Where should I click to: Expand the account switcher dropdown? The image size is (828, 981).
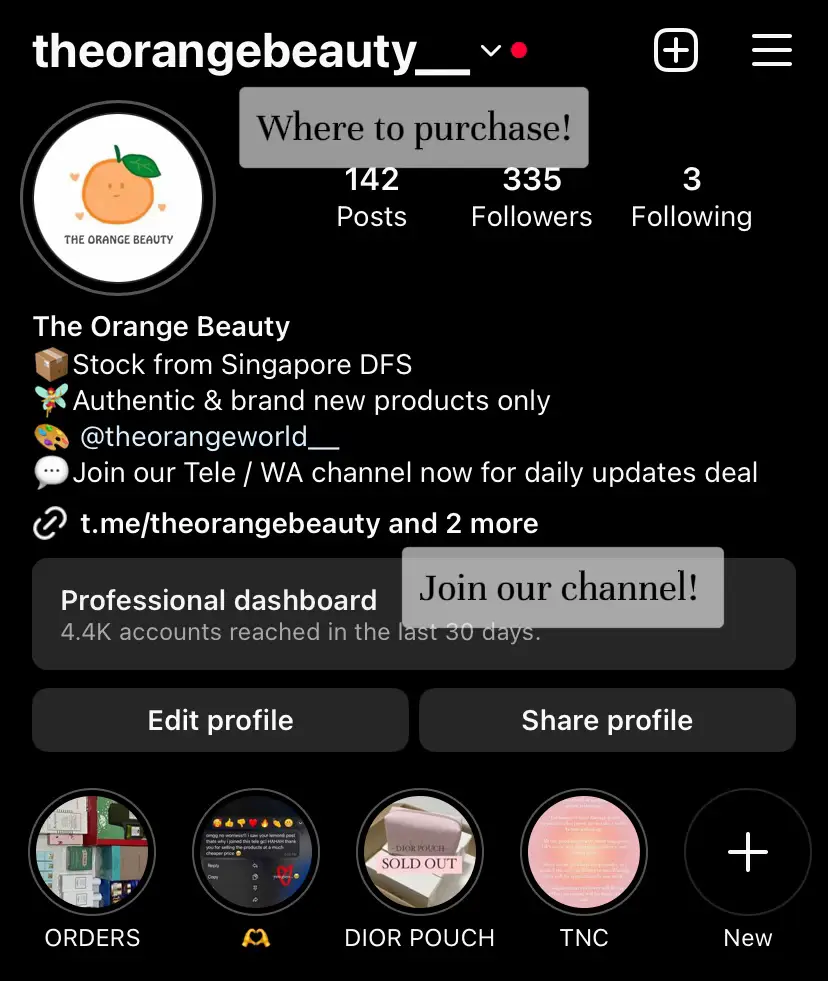490,51
